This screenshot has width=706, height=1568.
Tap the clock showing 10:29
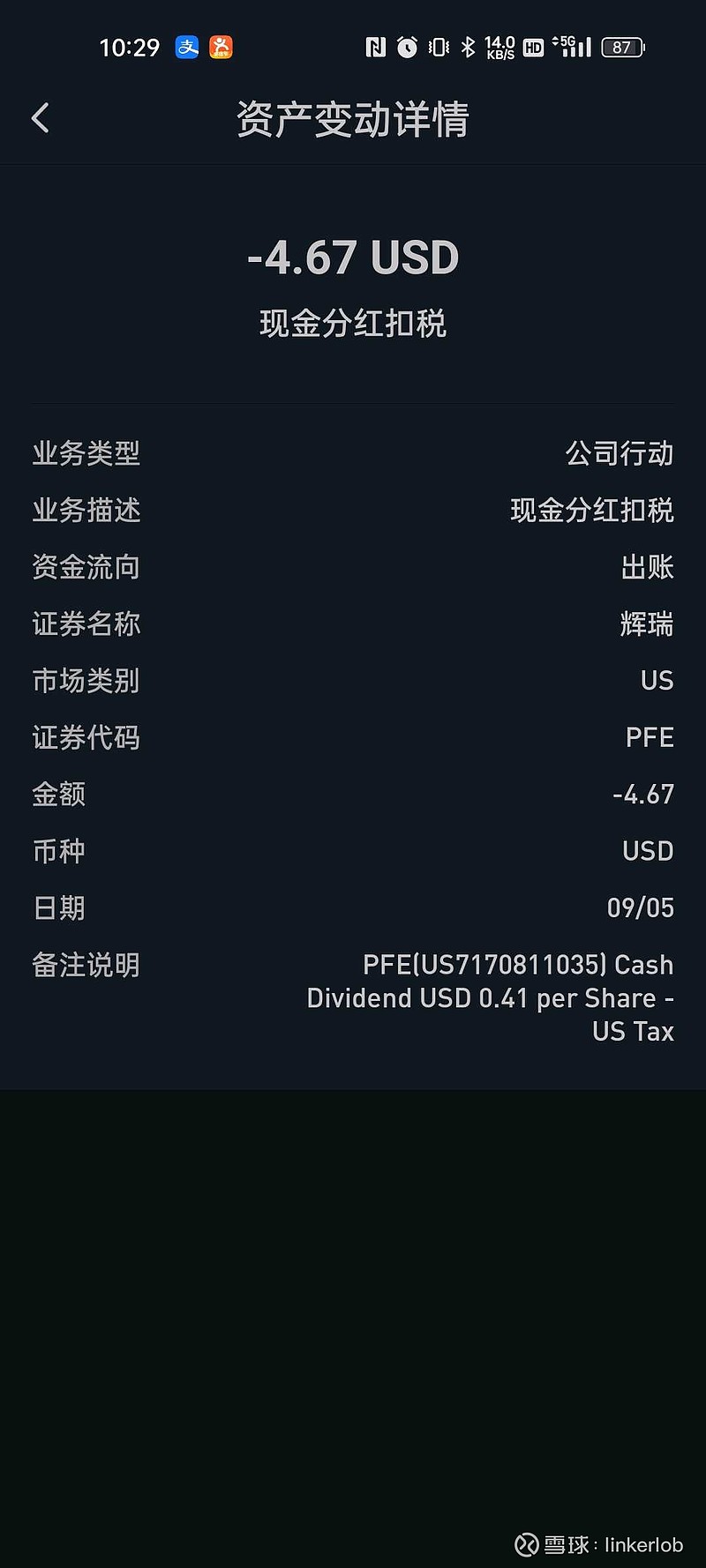tap(129, 48)
